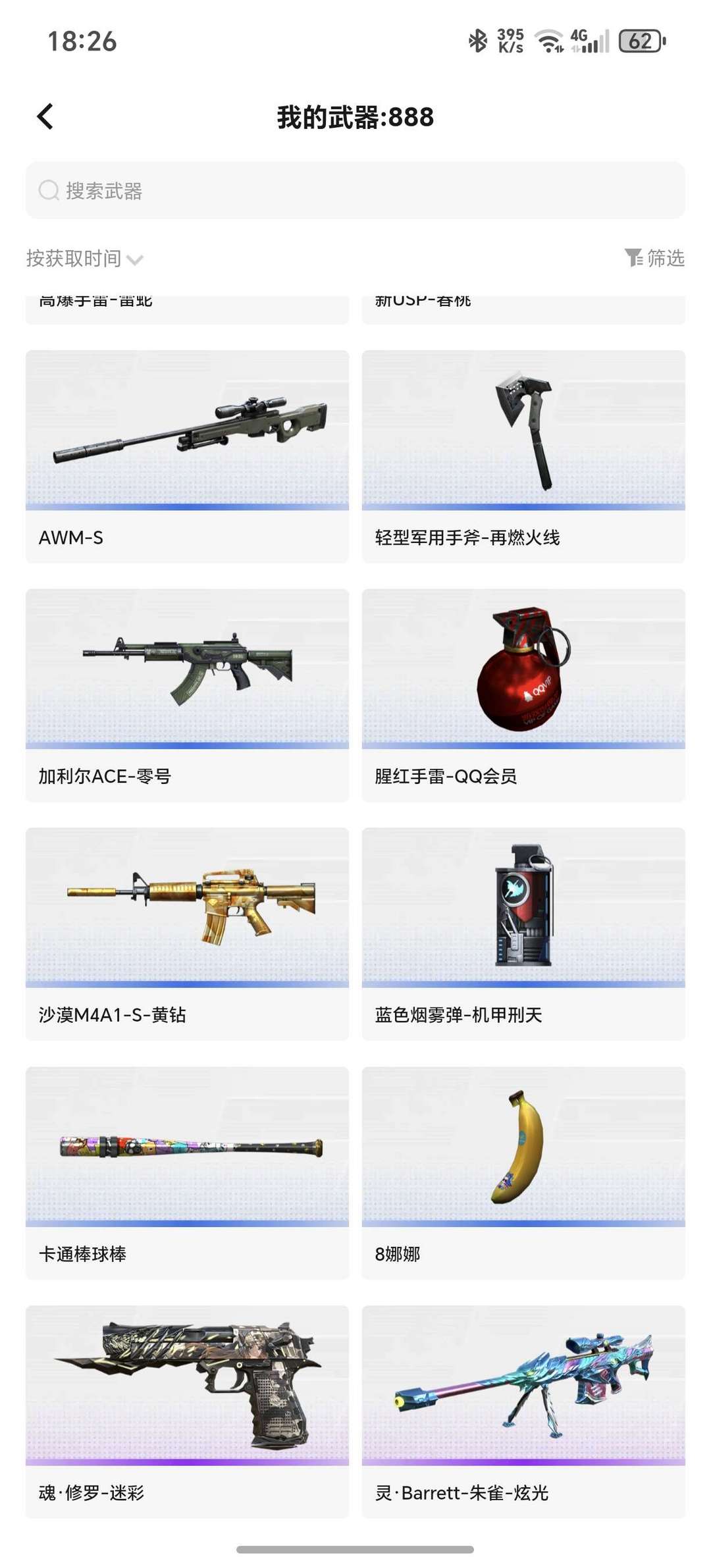711x1568 pixels.
Task: Tap the search magnifier icon
Action: pos(47,190)
